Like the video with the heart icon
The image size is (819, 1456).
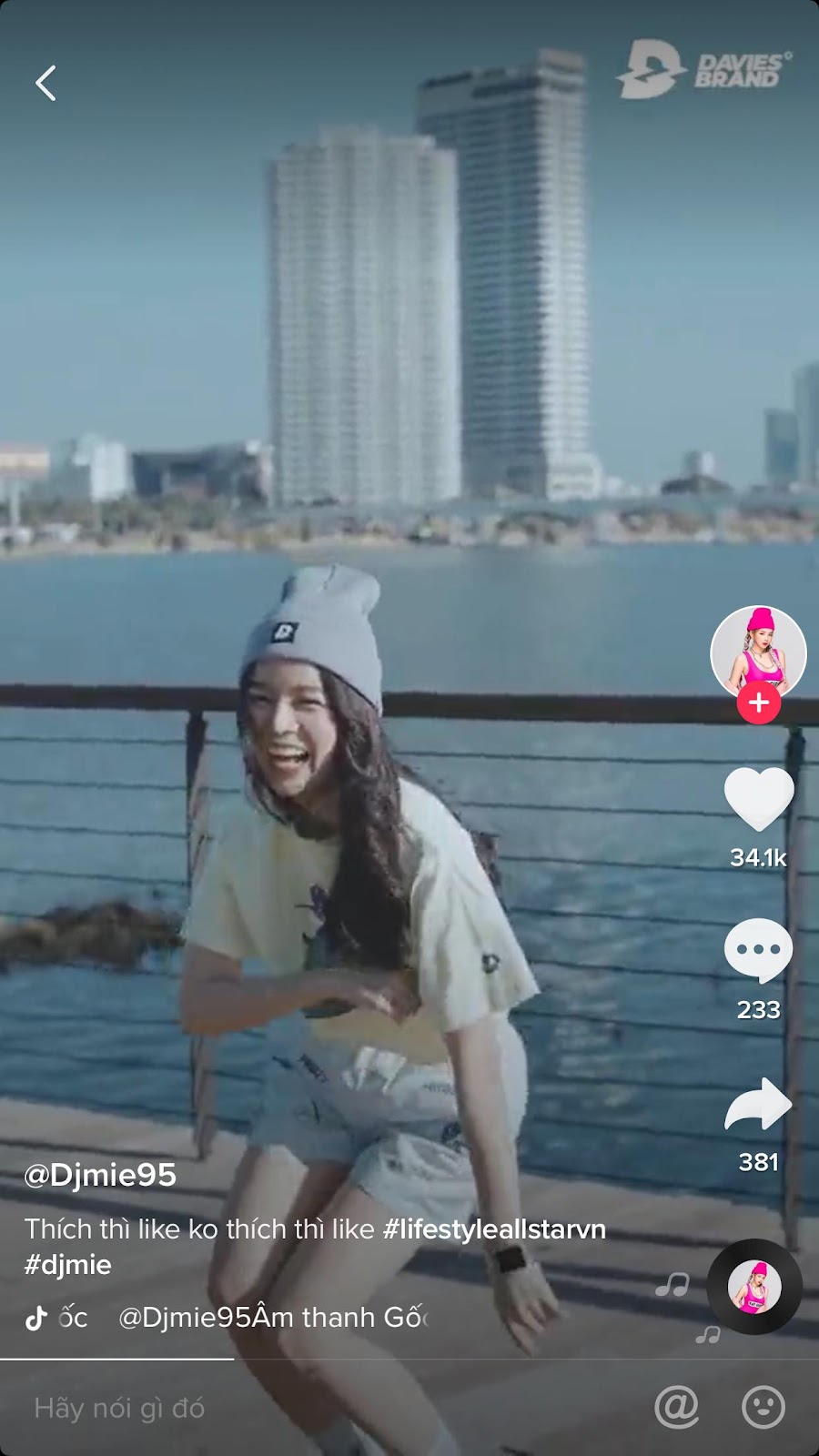click(758, 799)
